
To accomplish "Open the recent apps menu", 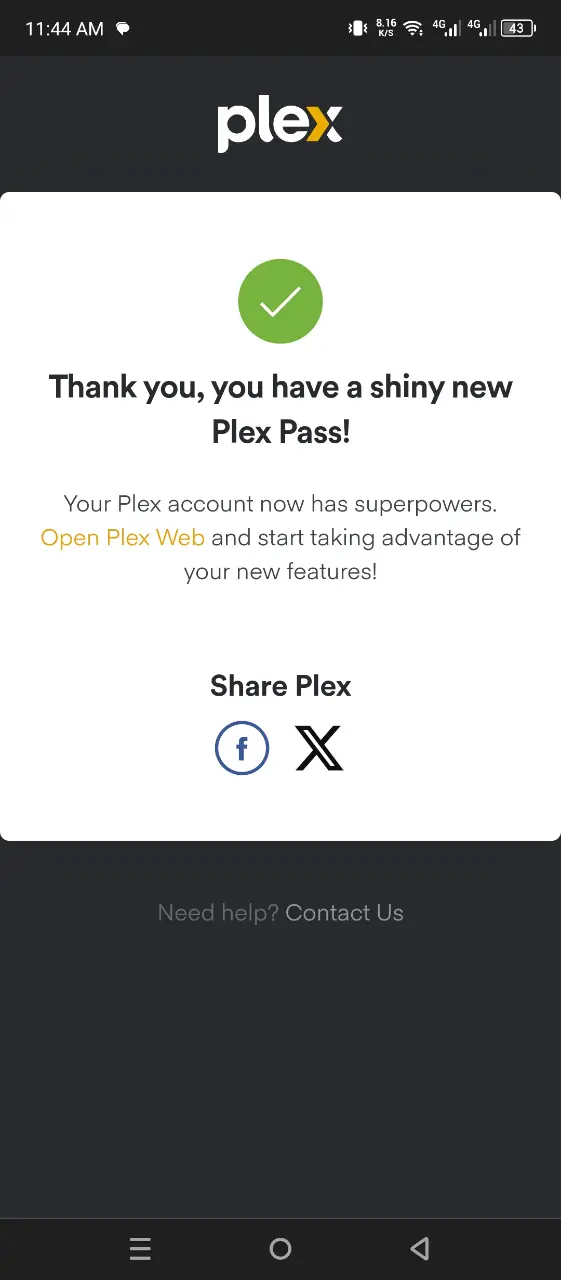I will tap(140, 1248).
